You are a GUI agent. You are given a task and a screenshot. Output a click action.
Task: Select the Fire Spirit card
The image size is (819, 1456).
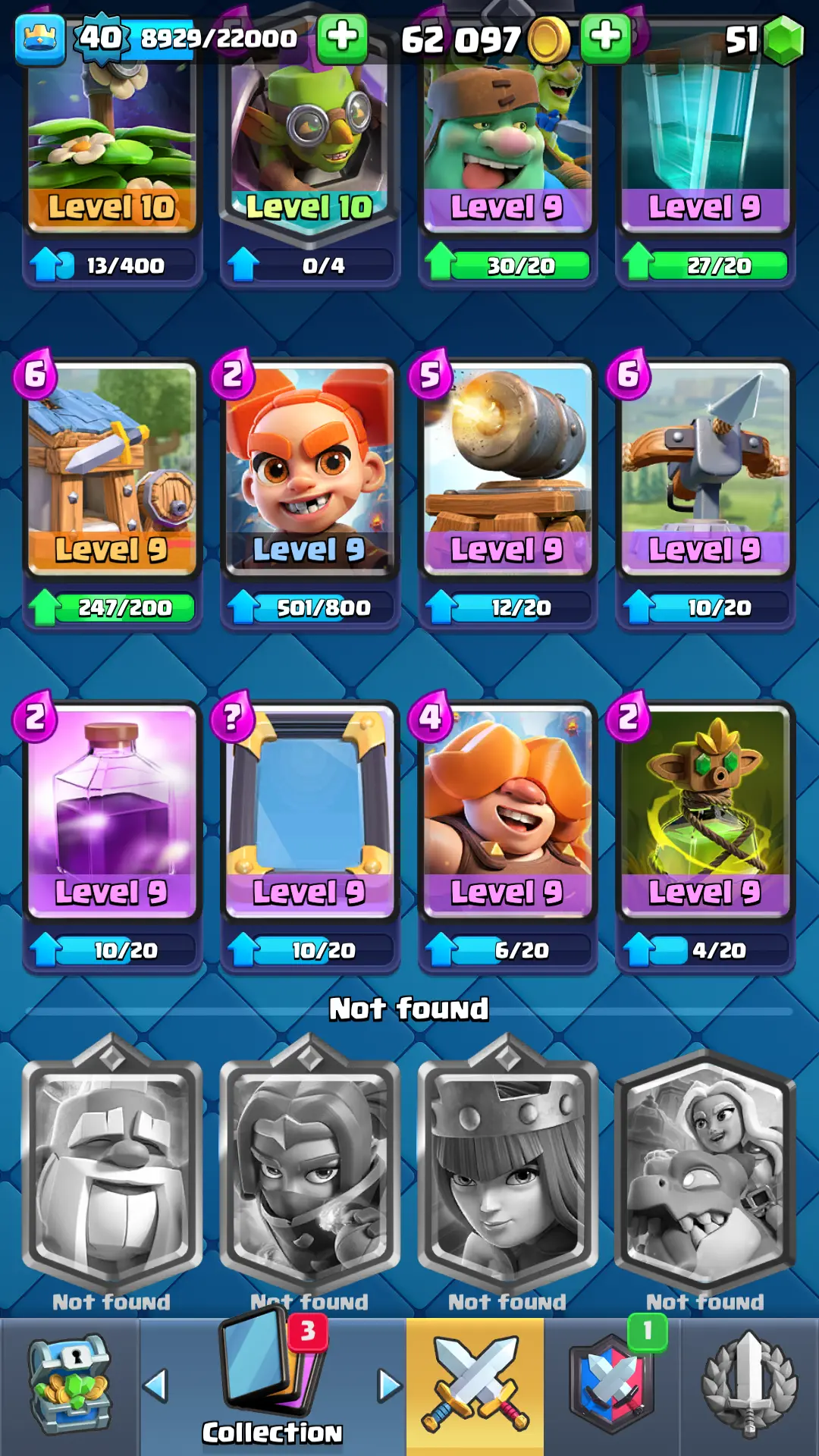coord(309,470)
